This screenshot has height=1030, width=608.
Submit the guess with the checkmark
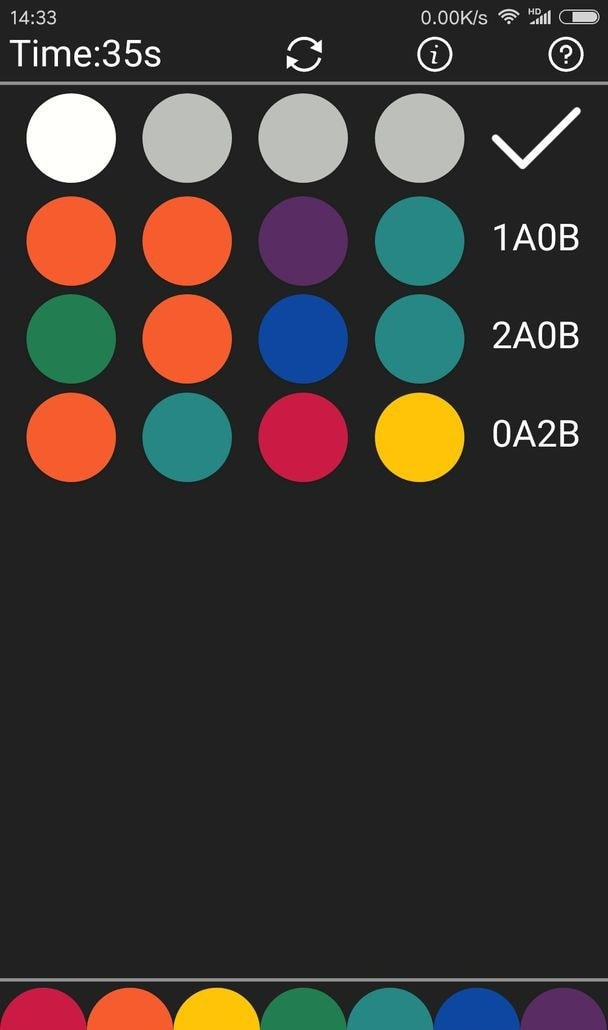tap(536, 138)
